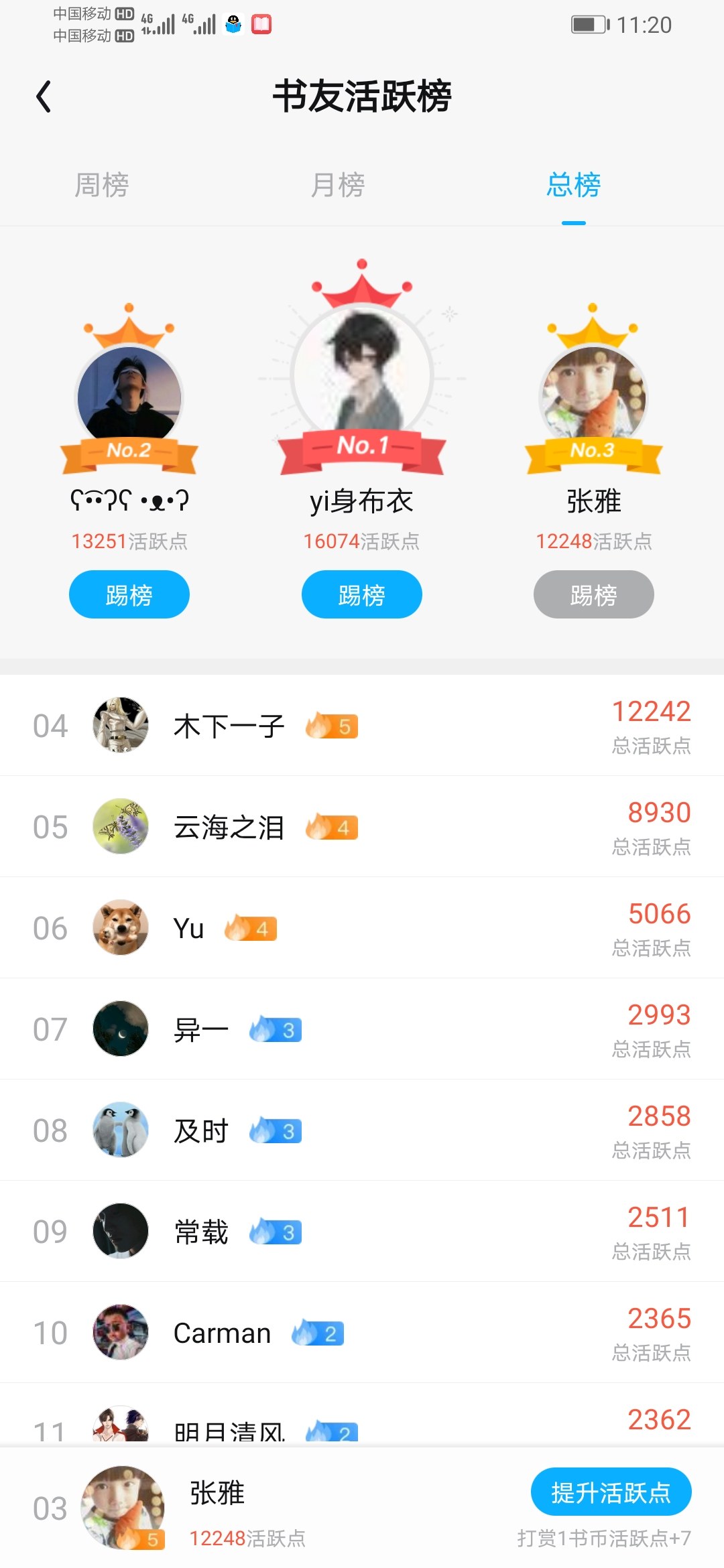
Task: Open the row for Yu
Action: coord(362,927)
